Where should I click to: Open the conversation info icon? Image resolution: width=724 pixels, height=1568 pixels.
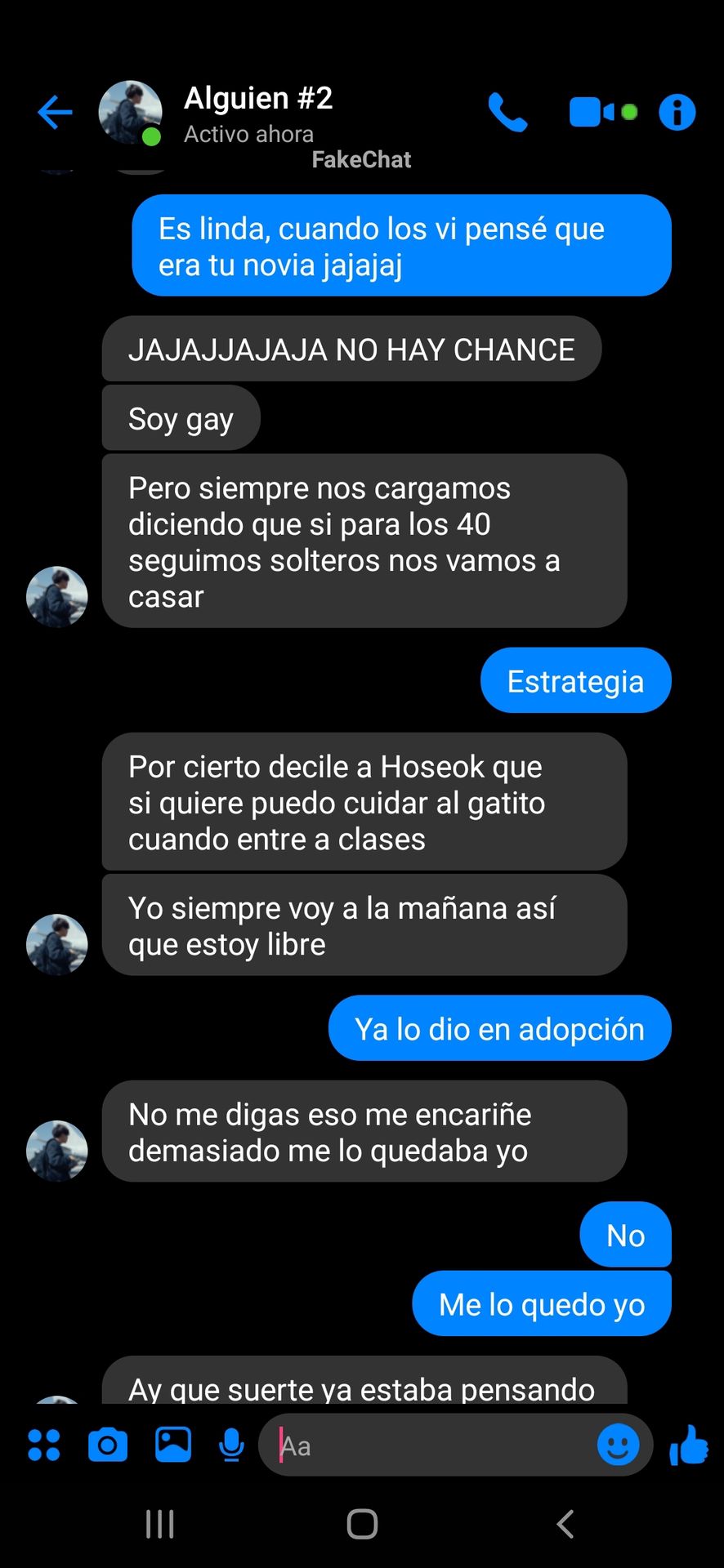point(677,113)
